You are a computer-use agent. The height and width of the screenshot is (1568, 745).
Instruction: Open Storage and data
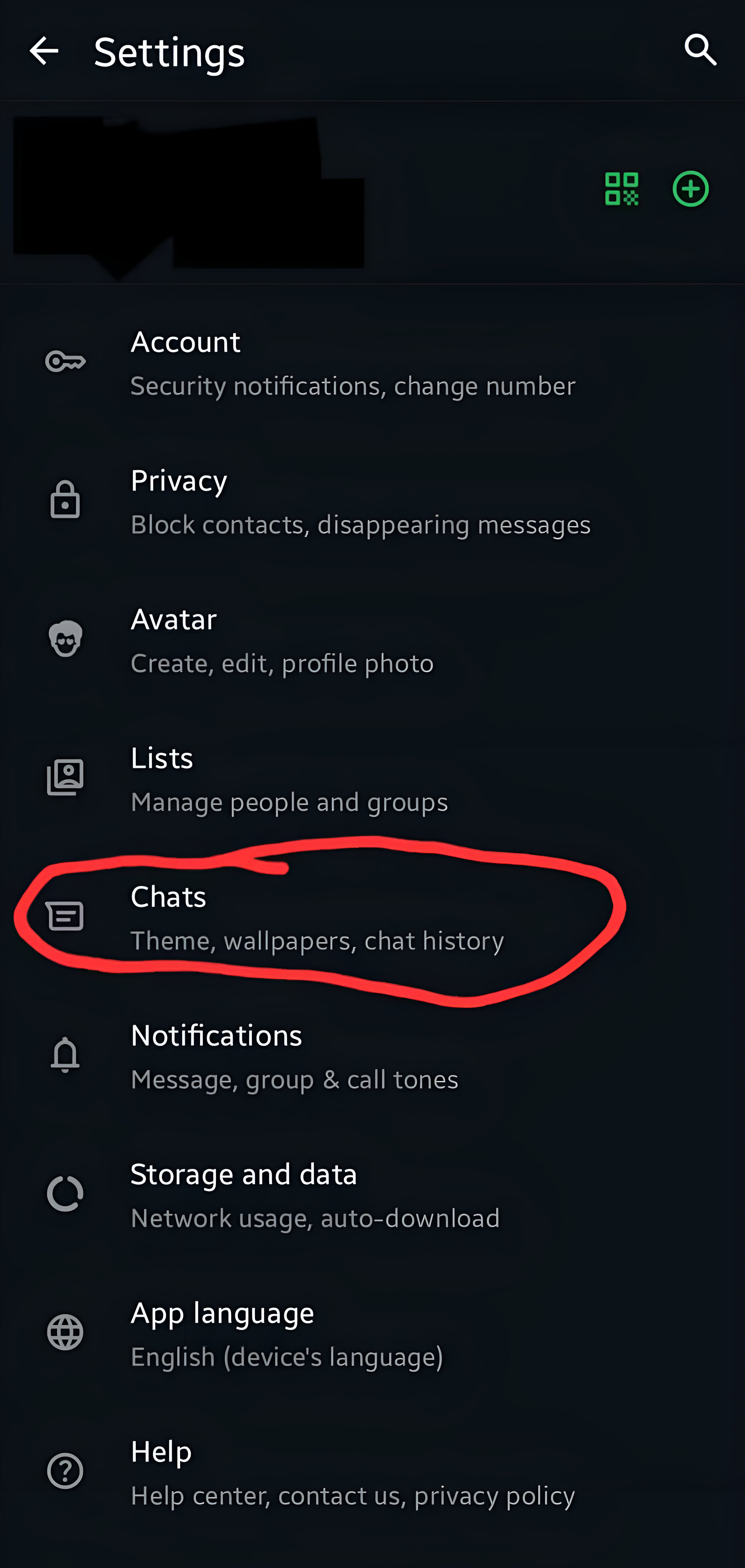[315, 1195]
